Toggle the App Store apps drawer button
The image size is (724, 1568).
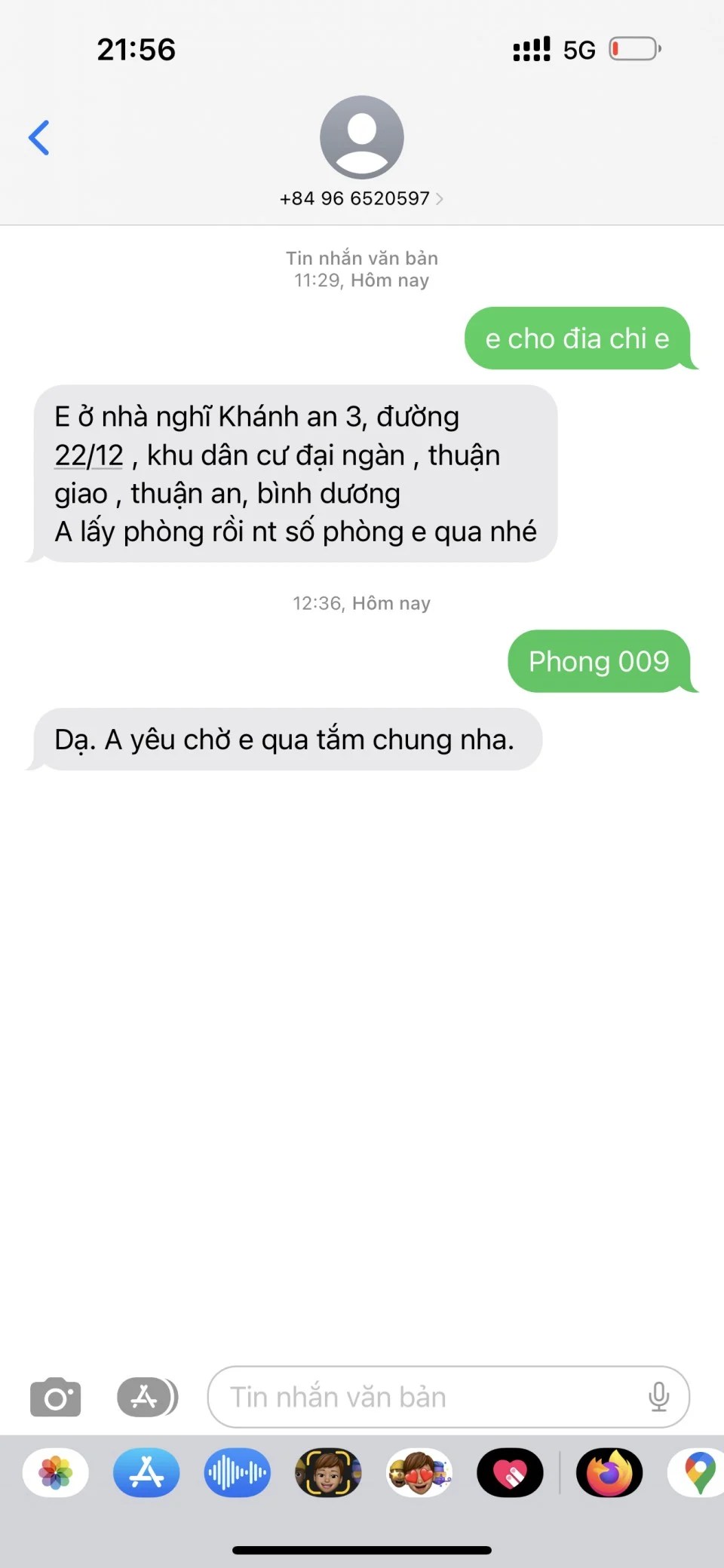pos(147,1398)
